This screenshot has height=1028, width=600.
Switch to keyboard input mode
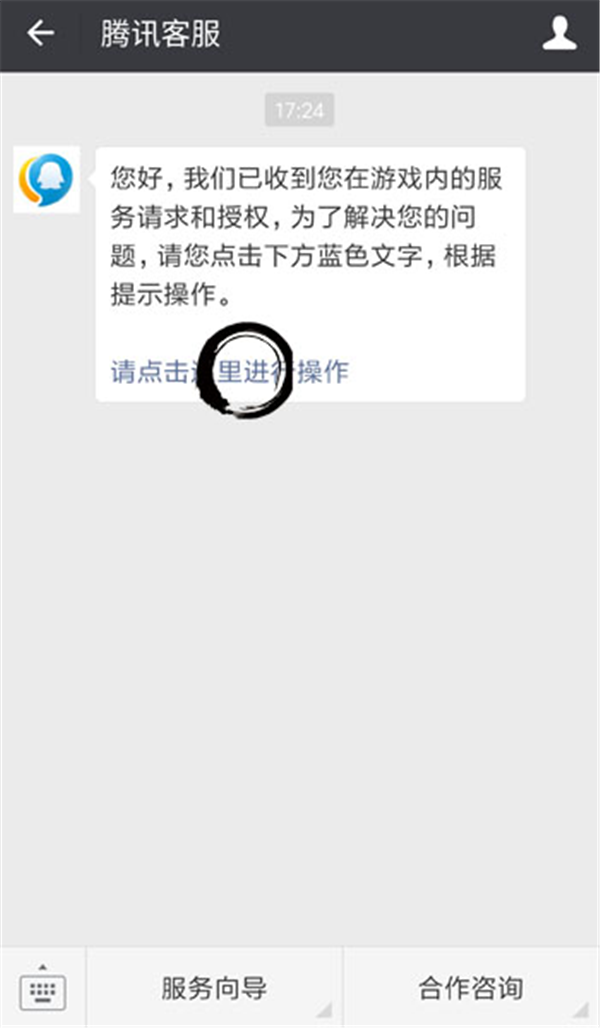pos(42,990)
